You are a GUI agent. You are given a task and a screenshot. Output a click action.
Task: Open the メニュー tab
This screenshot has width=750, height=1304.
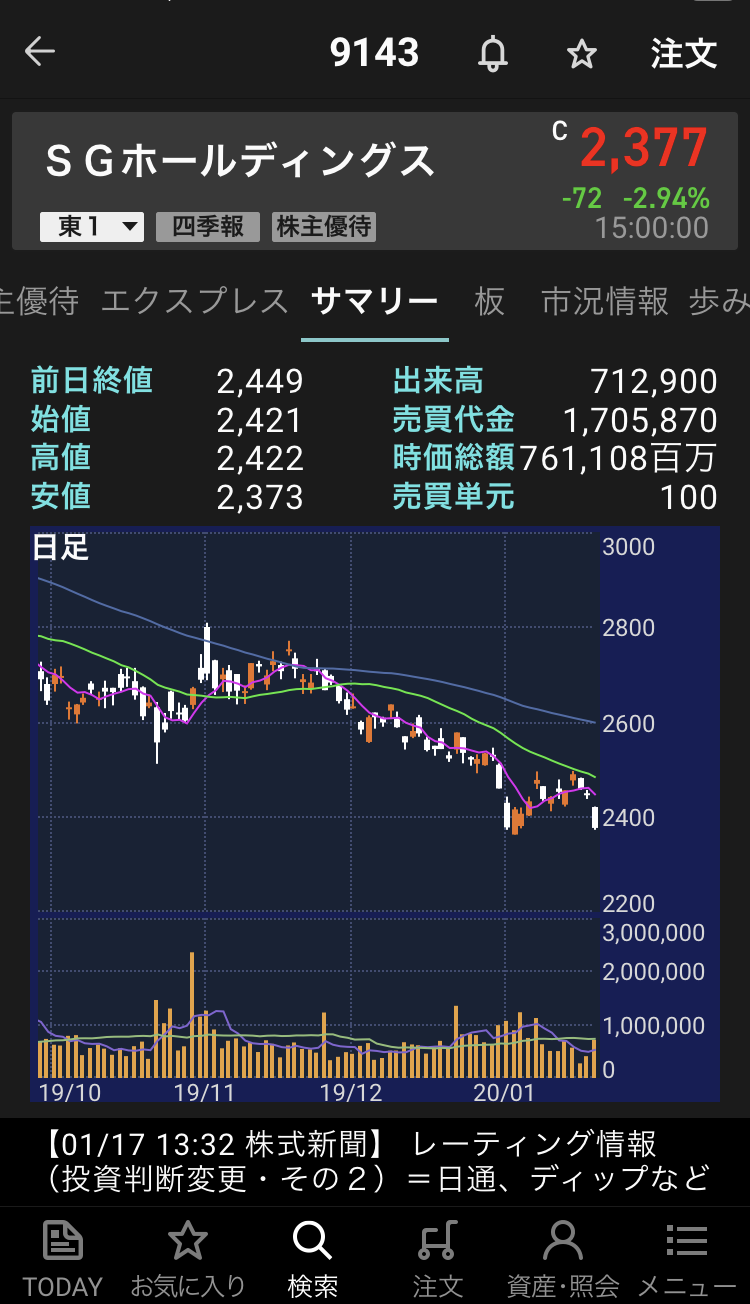click(687, 1257)
